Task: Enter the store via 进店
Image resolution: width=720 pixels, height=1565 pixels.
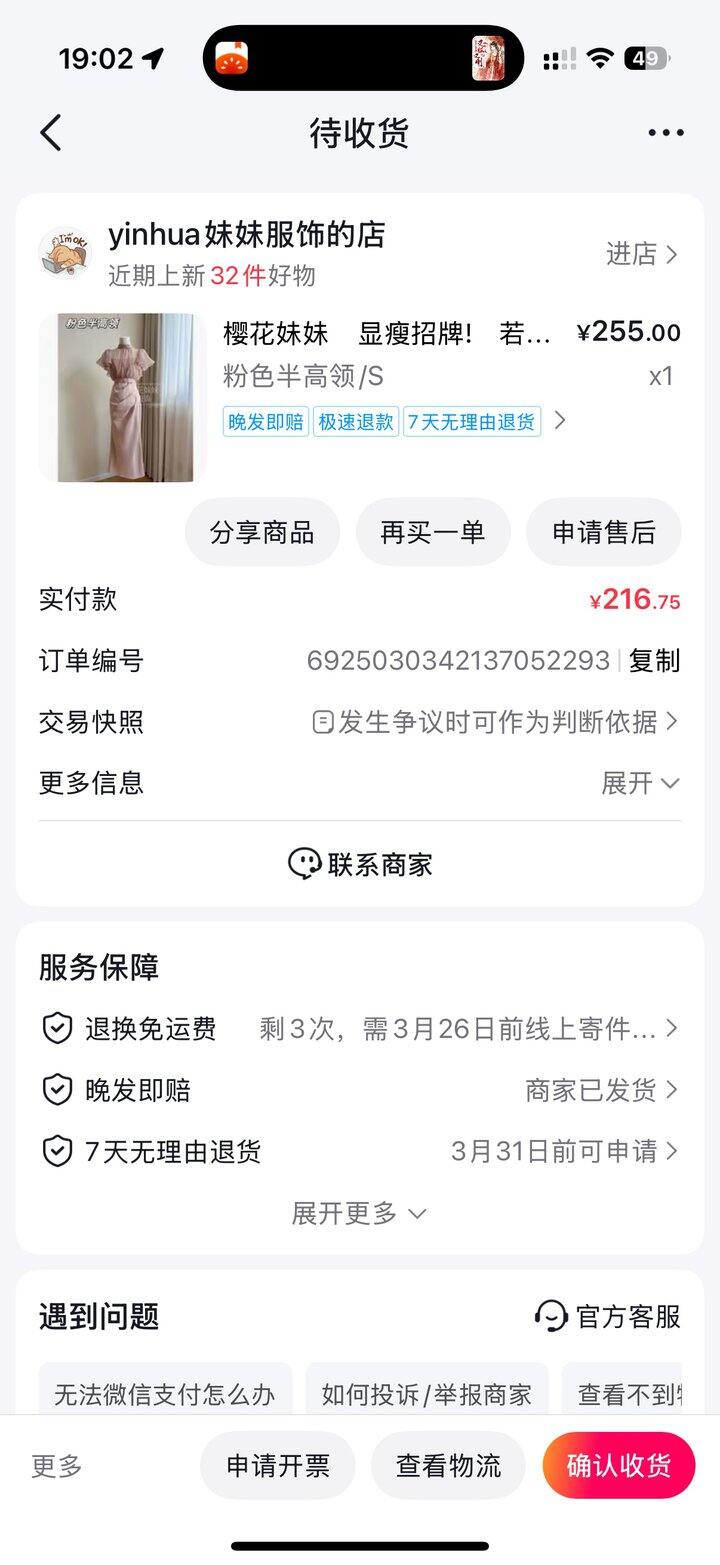Action: click(x=642, y=254)
